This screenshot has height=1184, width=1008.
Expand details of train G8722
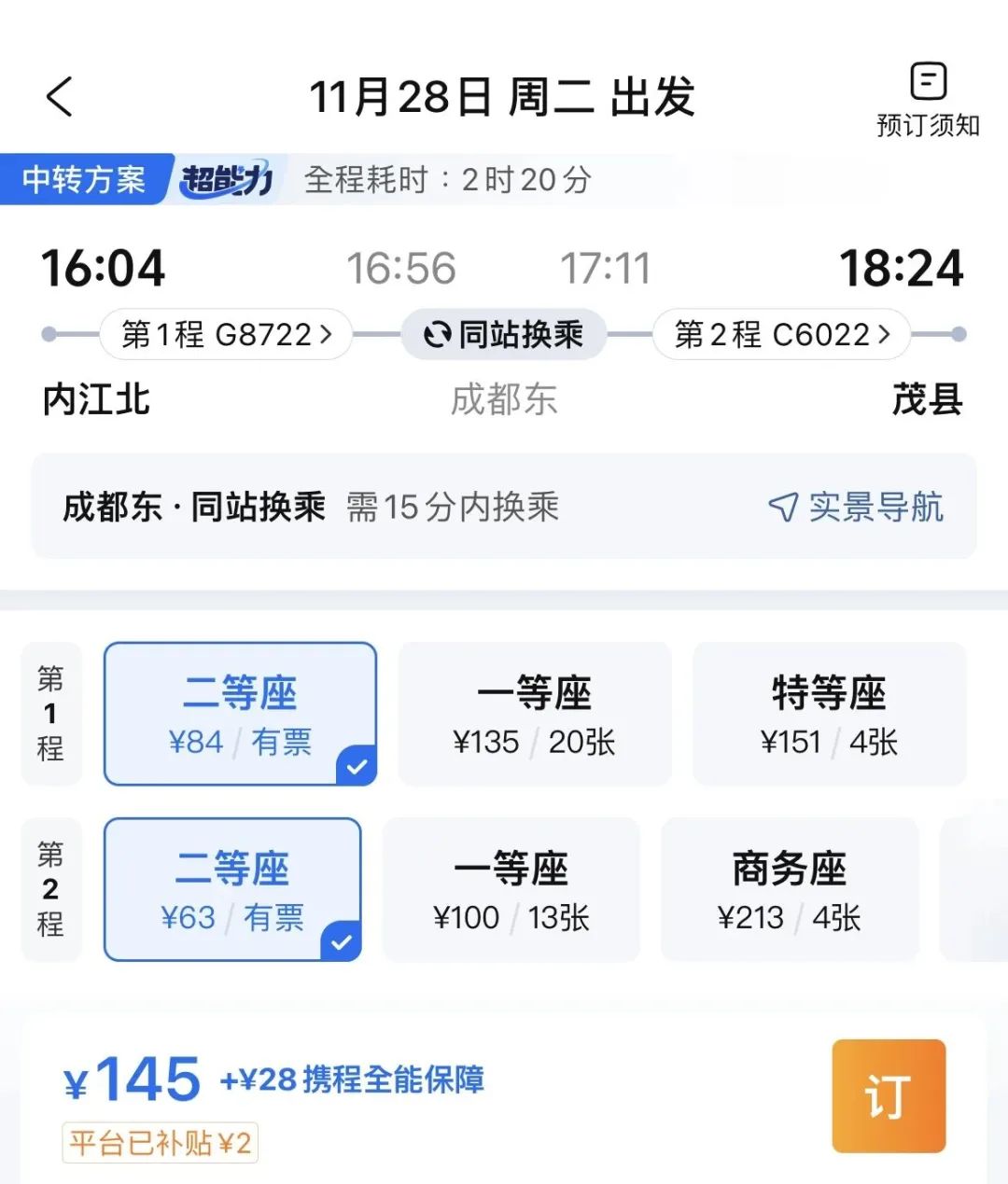point(226,334)
